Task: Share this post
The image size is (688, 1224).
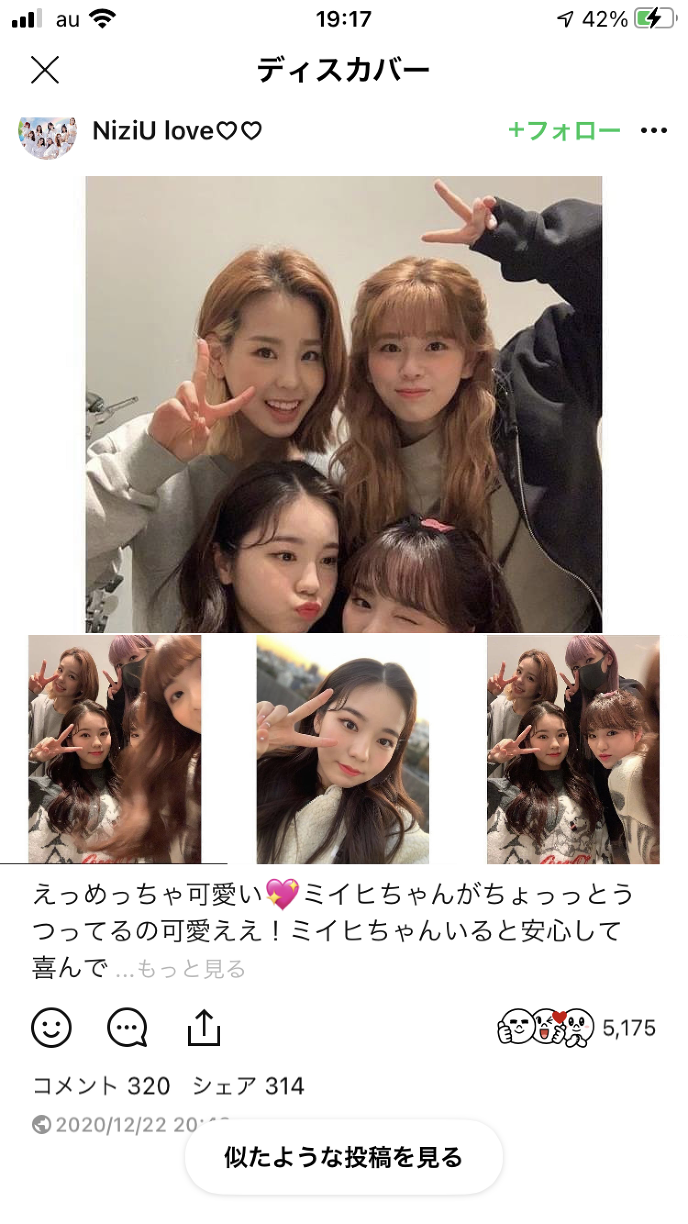Action: click(x=204, y=1027)
